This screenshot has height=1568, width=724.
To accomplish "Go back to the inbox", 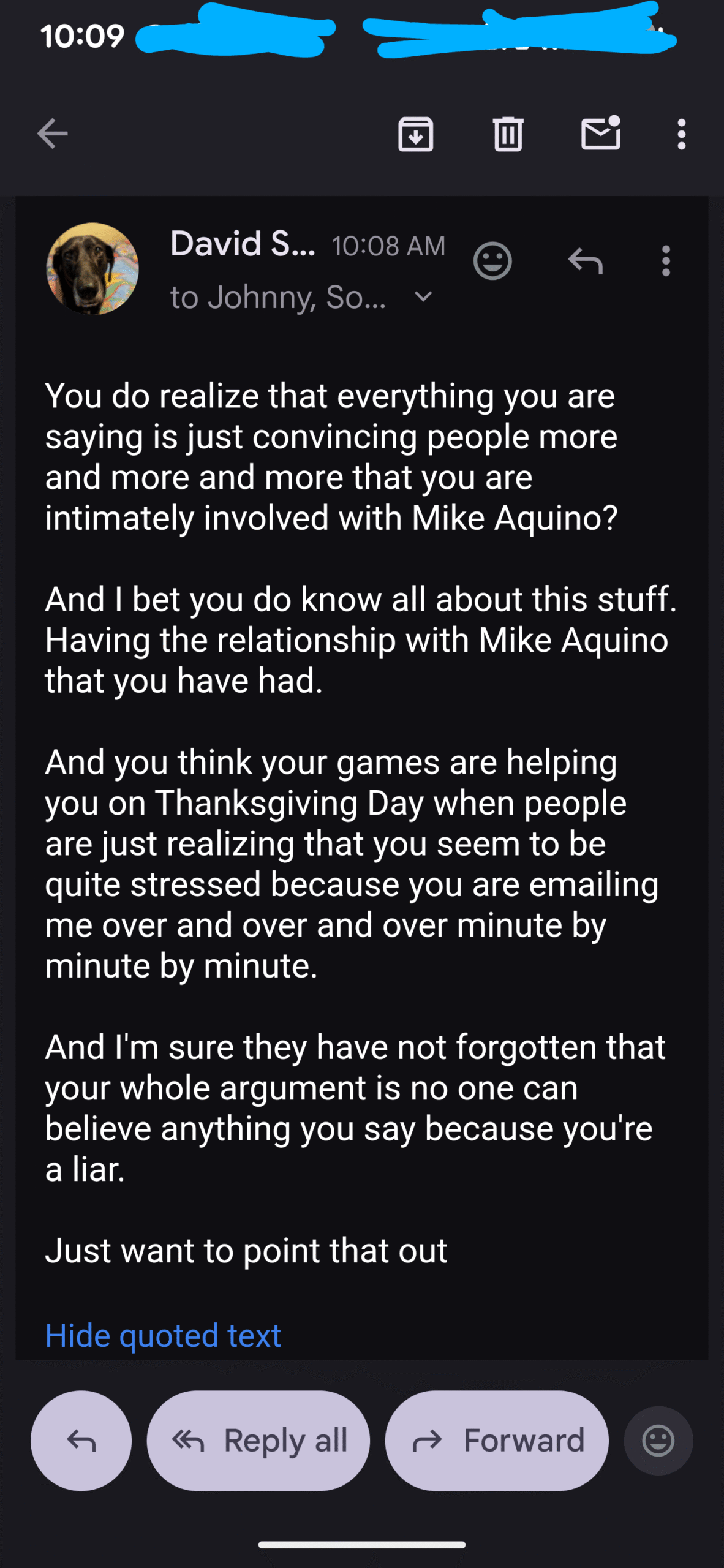I will click(x=52, y=134).
